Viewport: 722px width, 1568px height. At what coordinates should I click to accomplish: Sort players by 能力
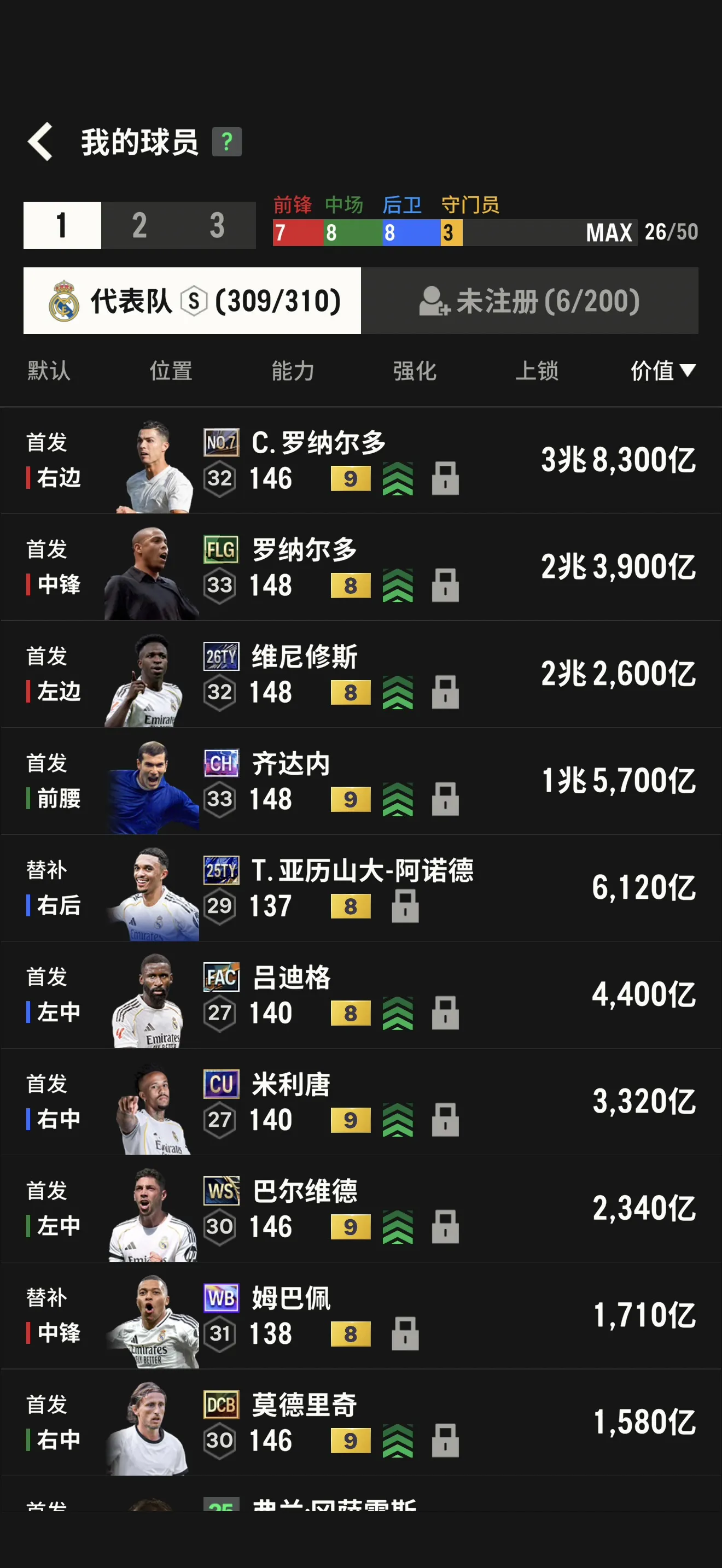tap(293, 371)
